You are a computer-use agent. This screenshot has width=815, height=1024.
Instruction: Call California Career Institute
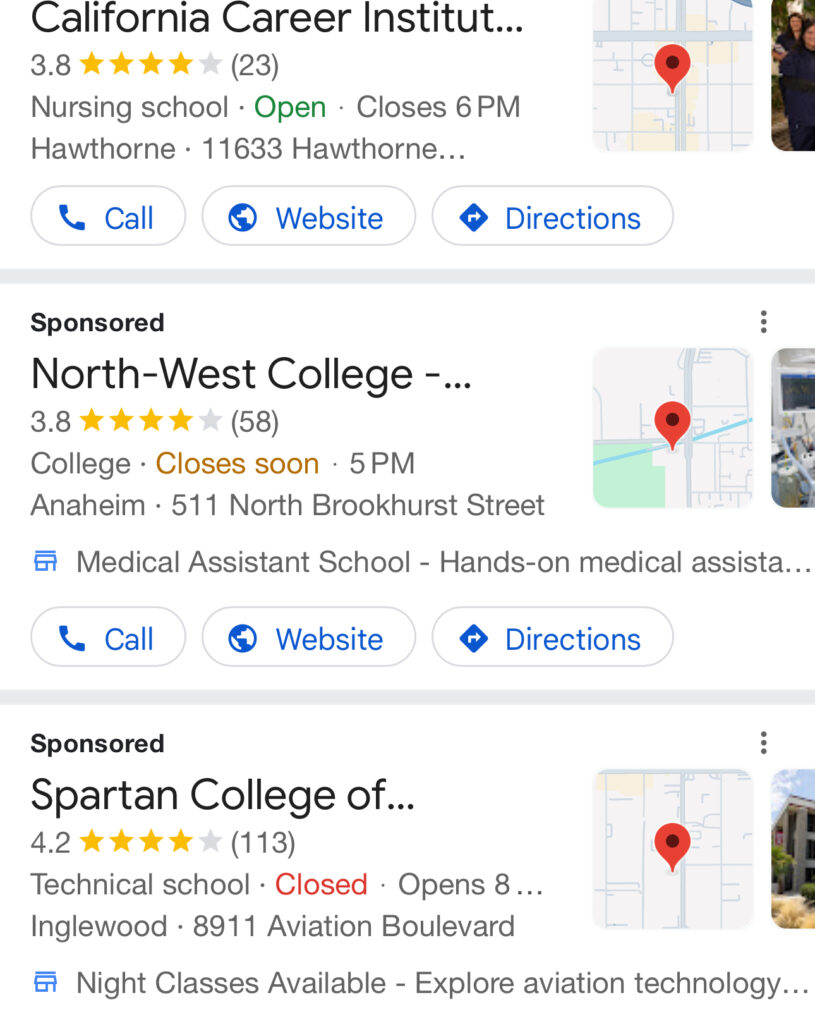coord(108,217)
